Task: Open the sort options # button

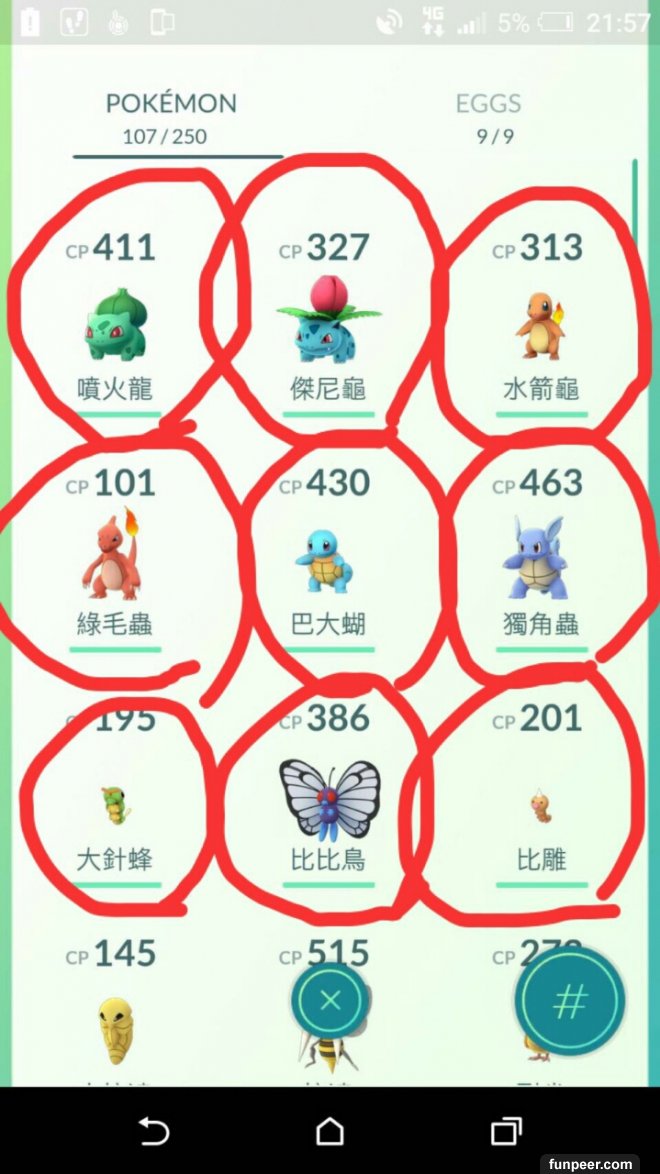Action: click(x=570, y=1002)
